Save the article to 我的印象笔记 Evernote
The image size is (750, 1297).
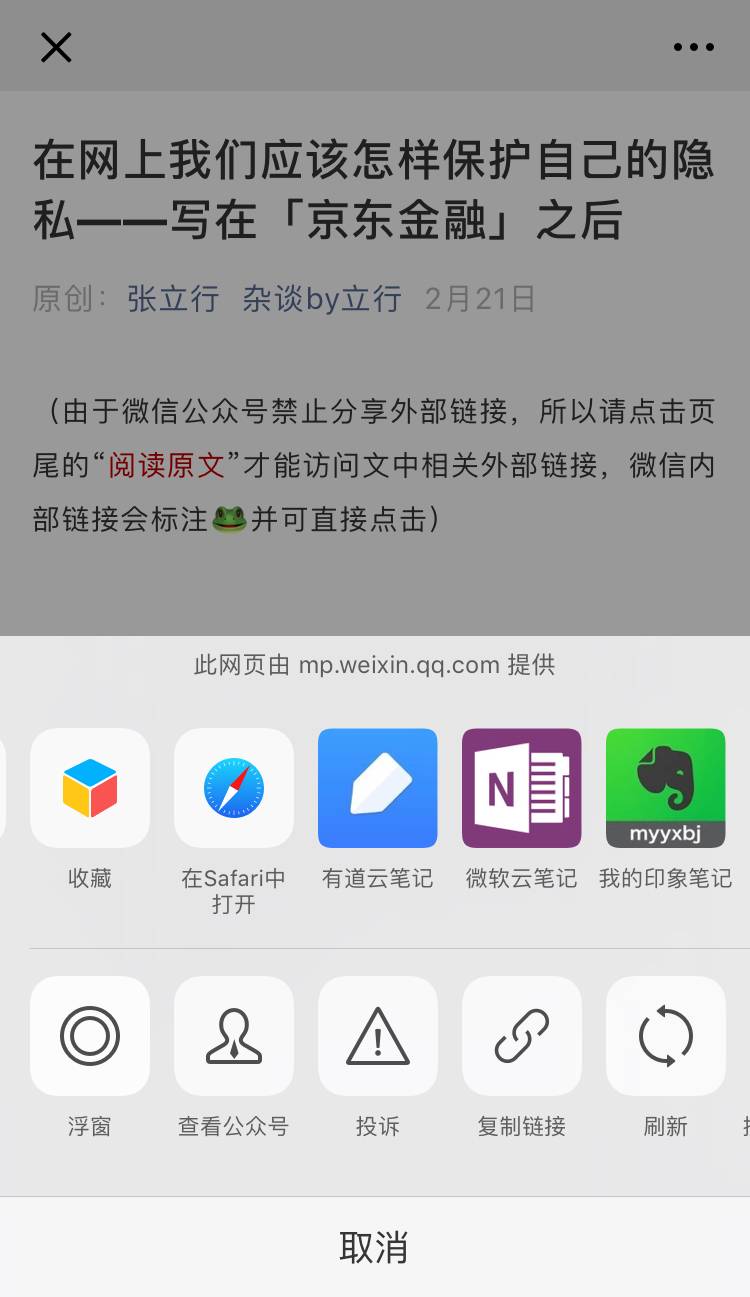coord(665,788)
